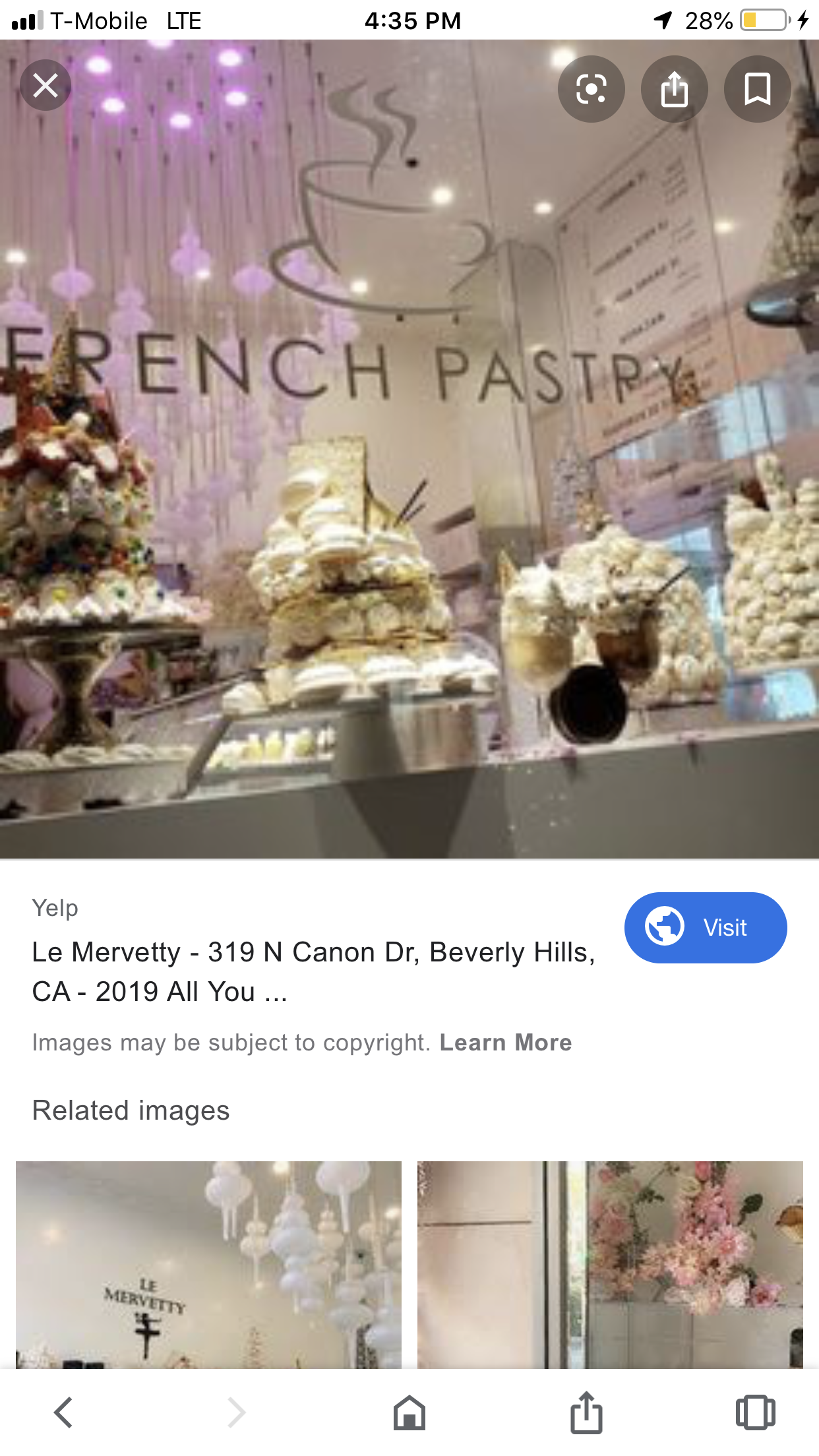Show open browser tabs

pyautogui.click(x=755, y=1412)
